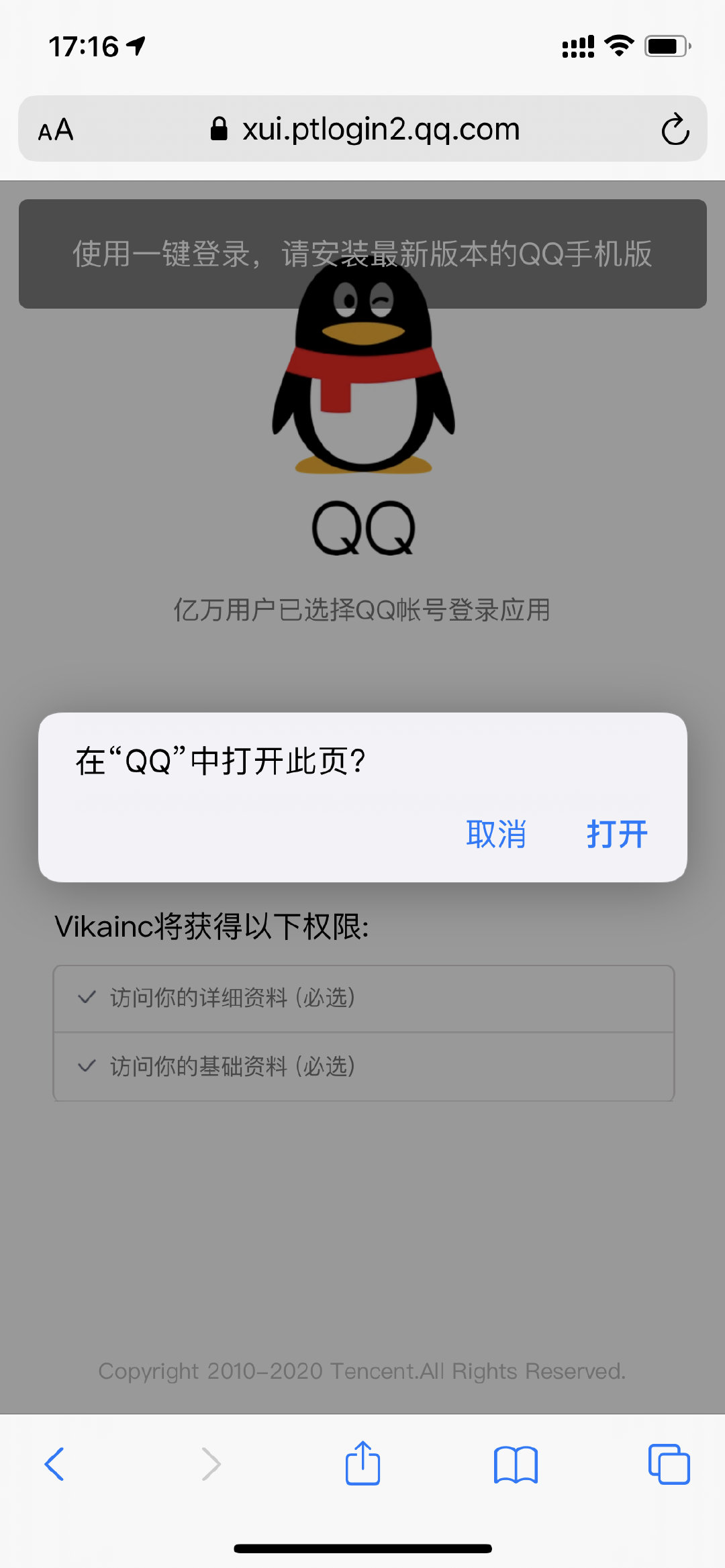Cancel the open-in-QQ dialog with 取消

(x=496, y=834)
